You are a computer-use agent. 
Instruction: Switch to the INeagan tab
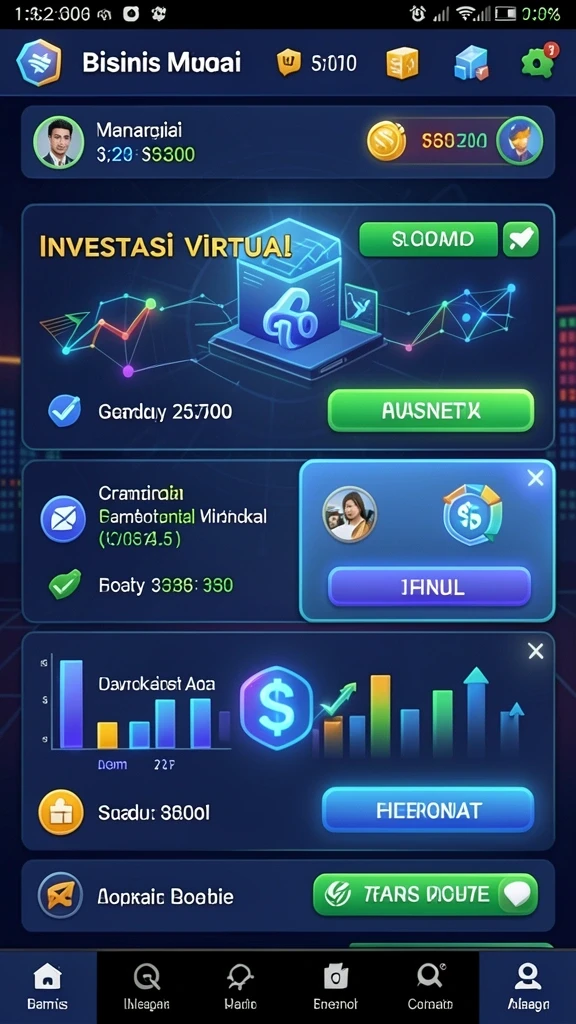pyautogui.click(x=146, y=987)
